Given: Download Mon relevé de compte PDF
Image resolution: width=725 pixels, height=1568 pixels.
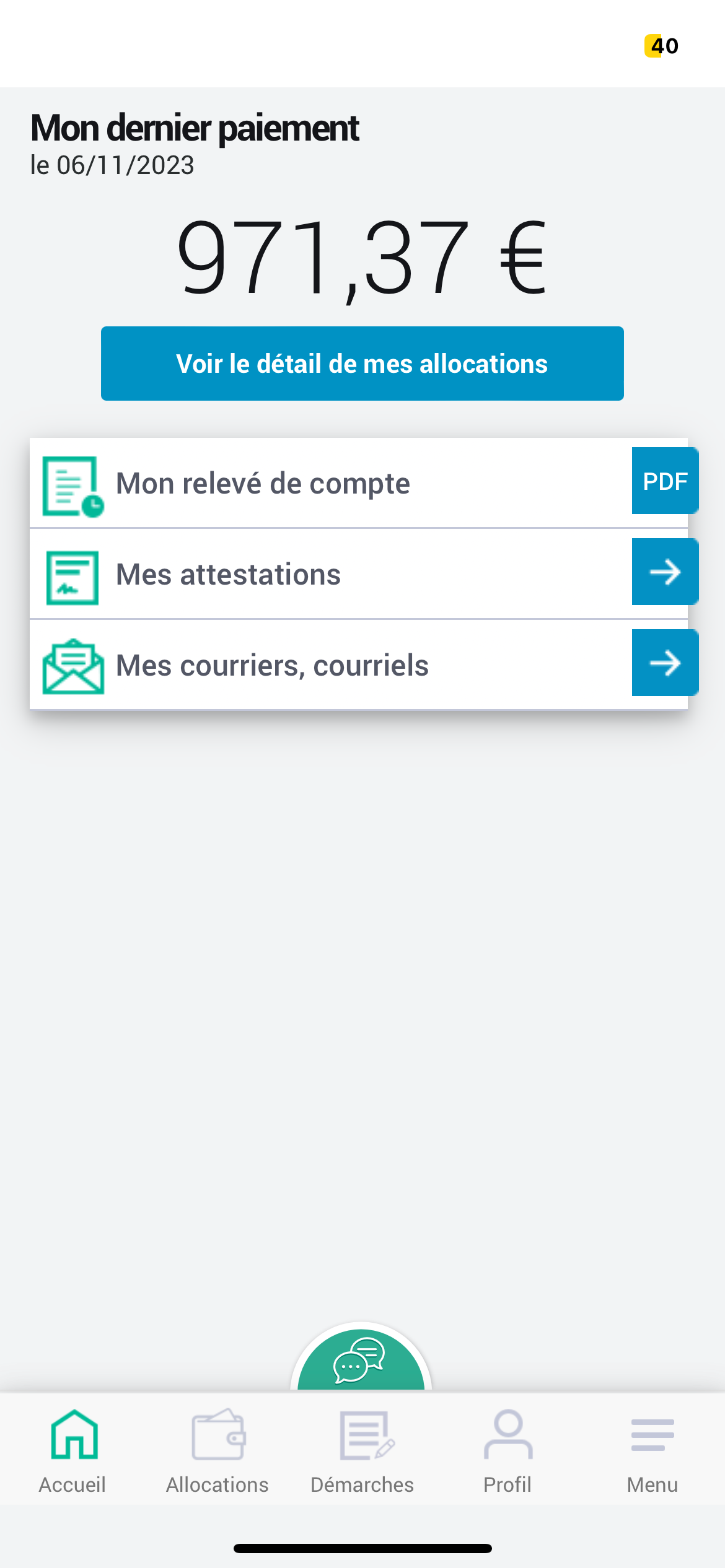Looking at the screenshot, I should (x=665, y=481).
